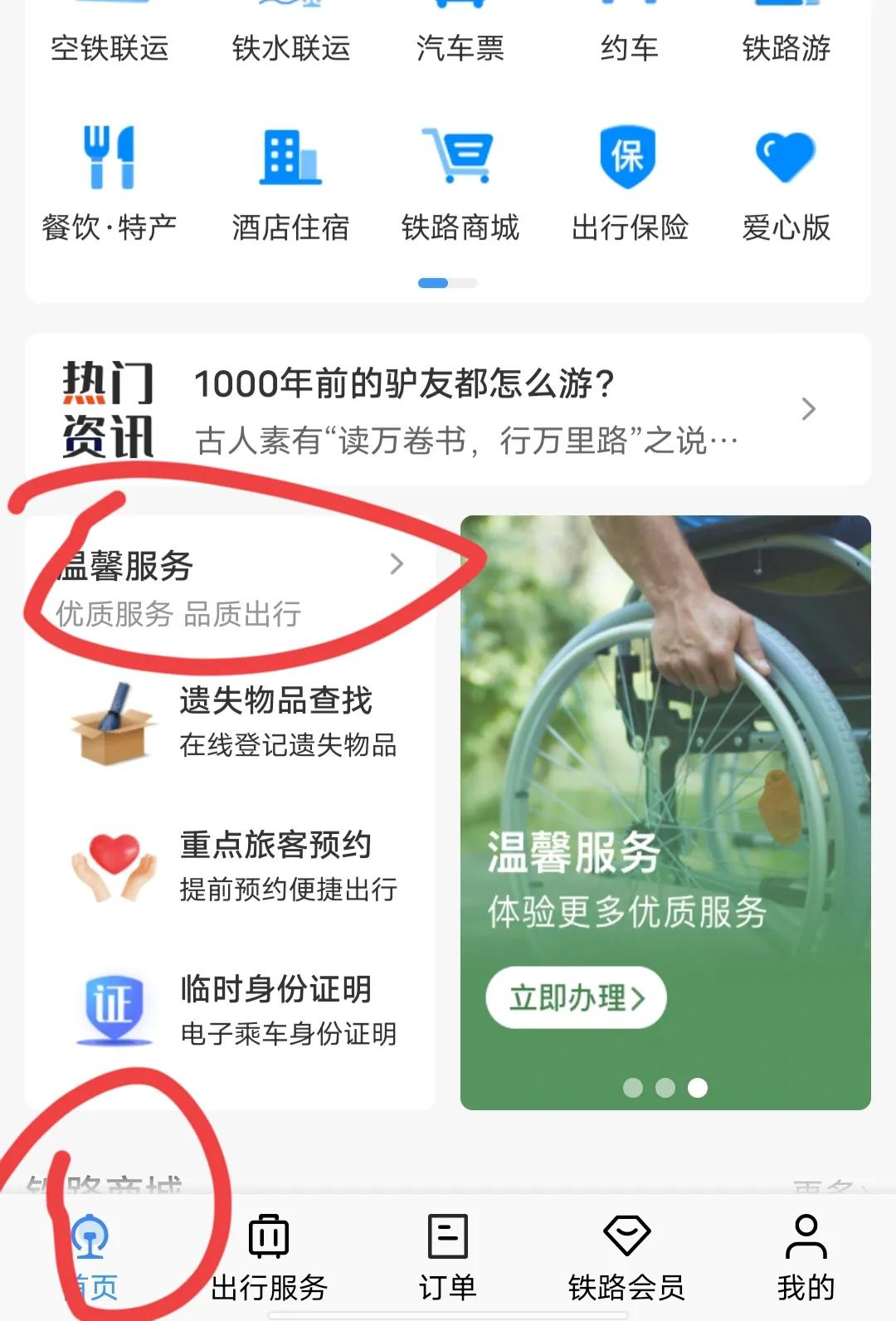Open 酒店住宿 hotel booking
The height and width of the screenshot is (1321, 896).
coord(290,166)
